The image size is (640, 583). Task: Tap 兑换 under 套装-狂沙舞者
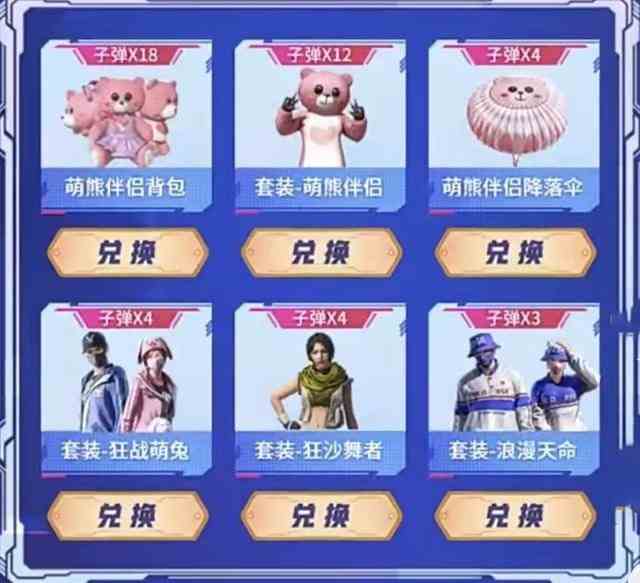(321, 517)
